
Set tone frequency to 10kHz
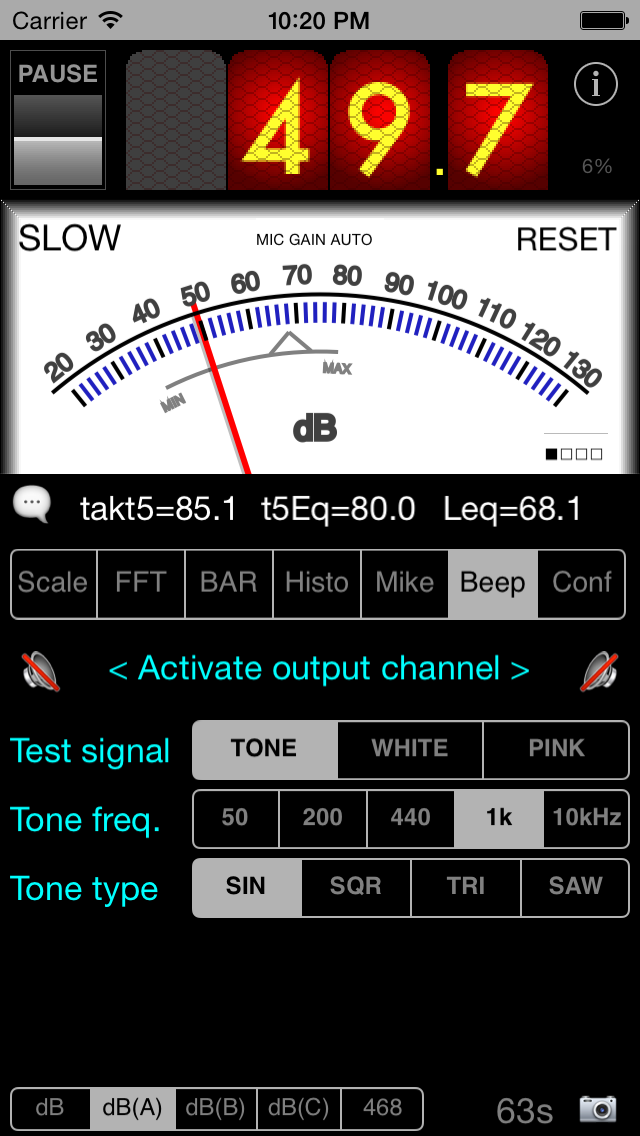(x=586, y=818)
